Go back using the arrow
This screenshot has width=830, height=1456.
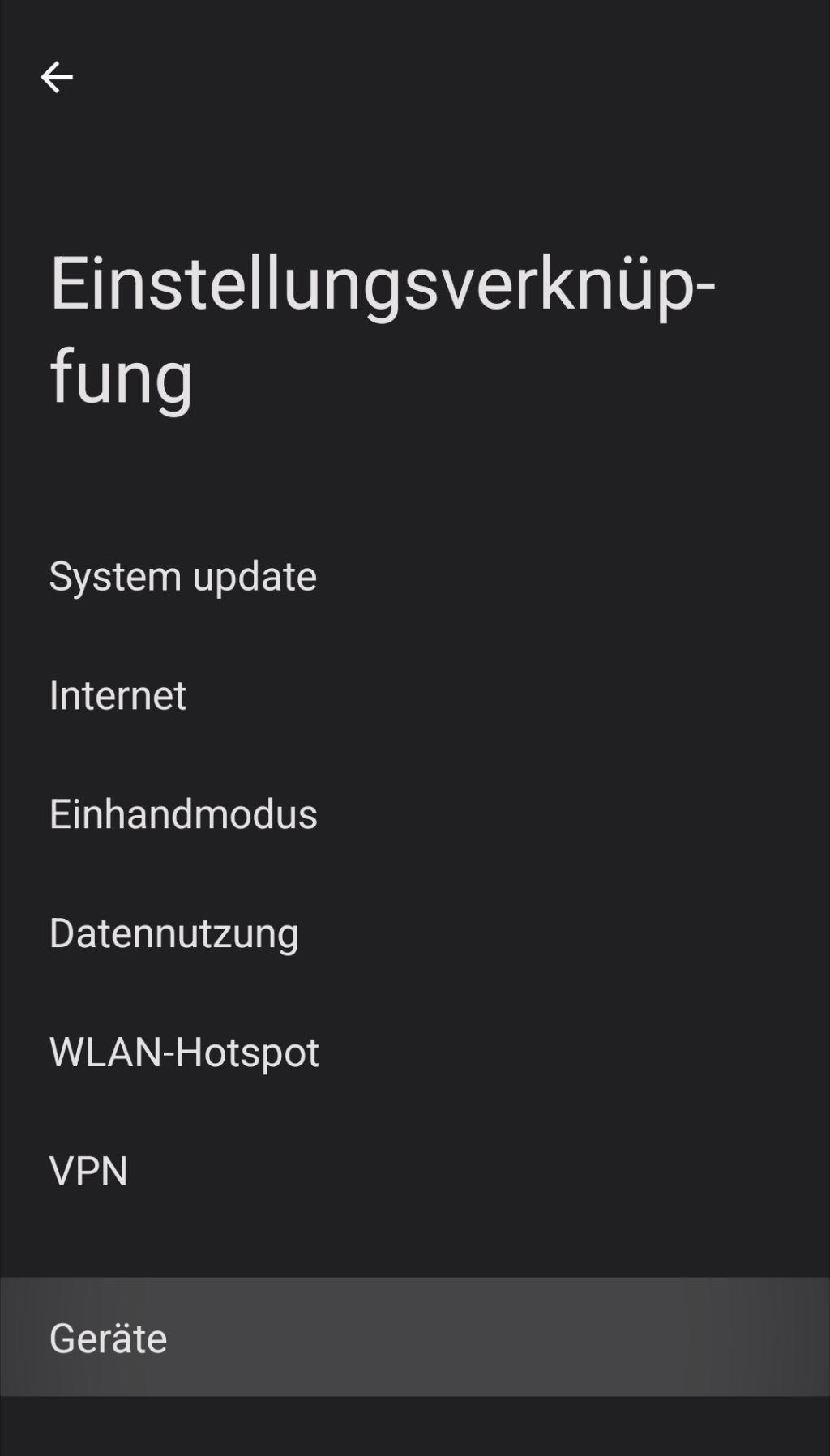(x=57, y=78)
